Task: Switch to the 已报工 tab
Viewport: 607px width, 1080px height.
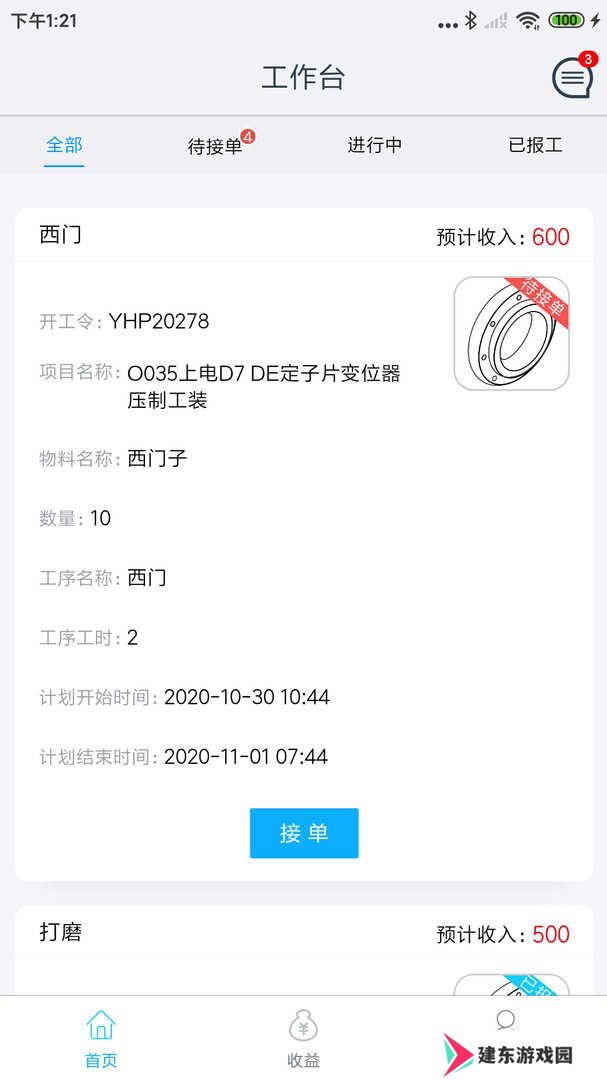Action: click(x=535, y=145)
